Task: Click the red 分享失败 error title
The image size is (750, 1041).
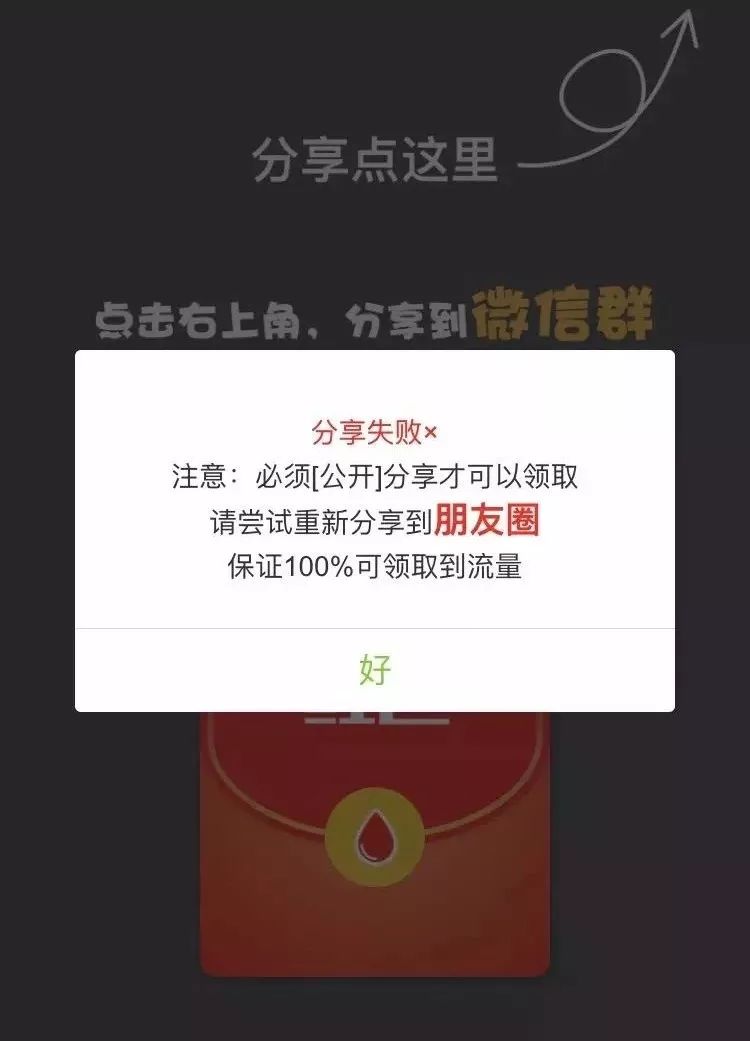Action: pyautogui.click(x=367, y=431)
